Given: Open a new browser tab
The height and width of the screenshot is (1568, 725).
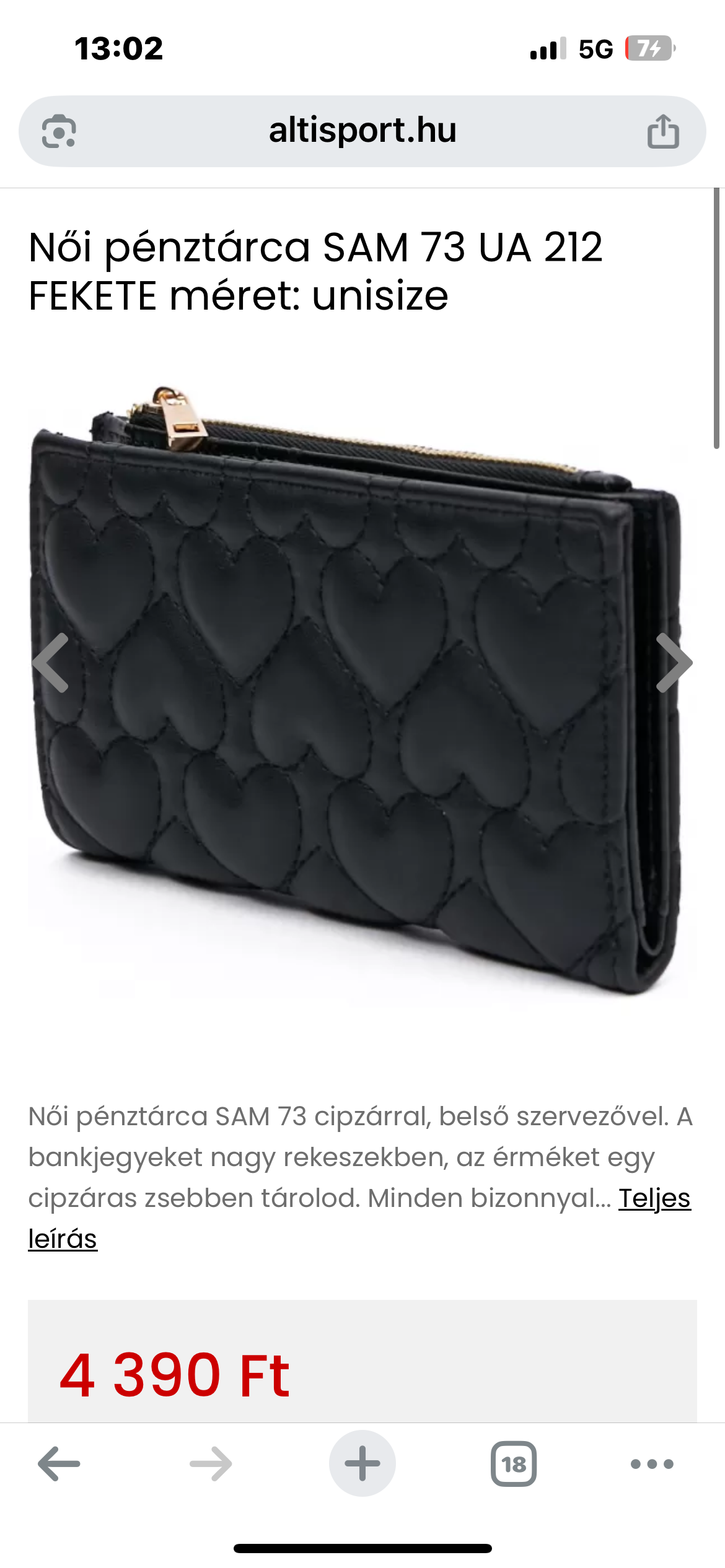Looking at the screenshot, I should pyautogui.click(x=362, y=1464).
